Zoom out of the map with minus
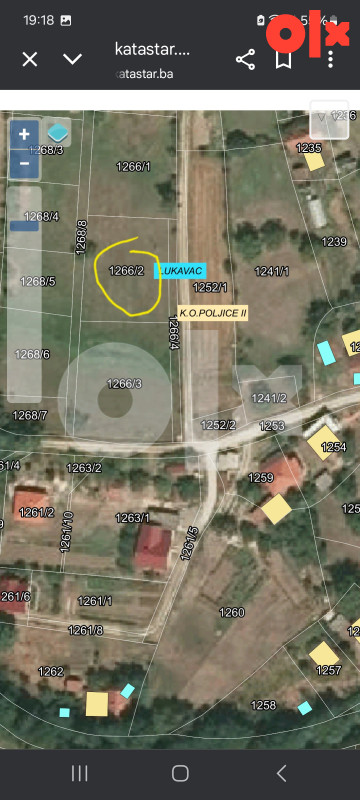360x800 pixels. [x=24, y=163]
